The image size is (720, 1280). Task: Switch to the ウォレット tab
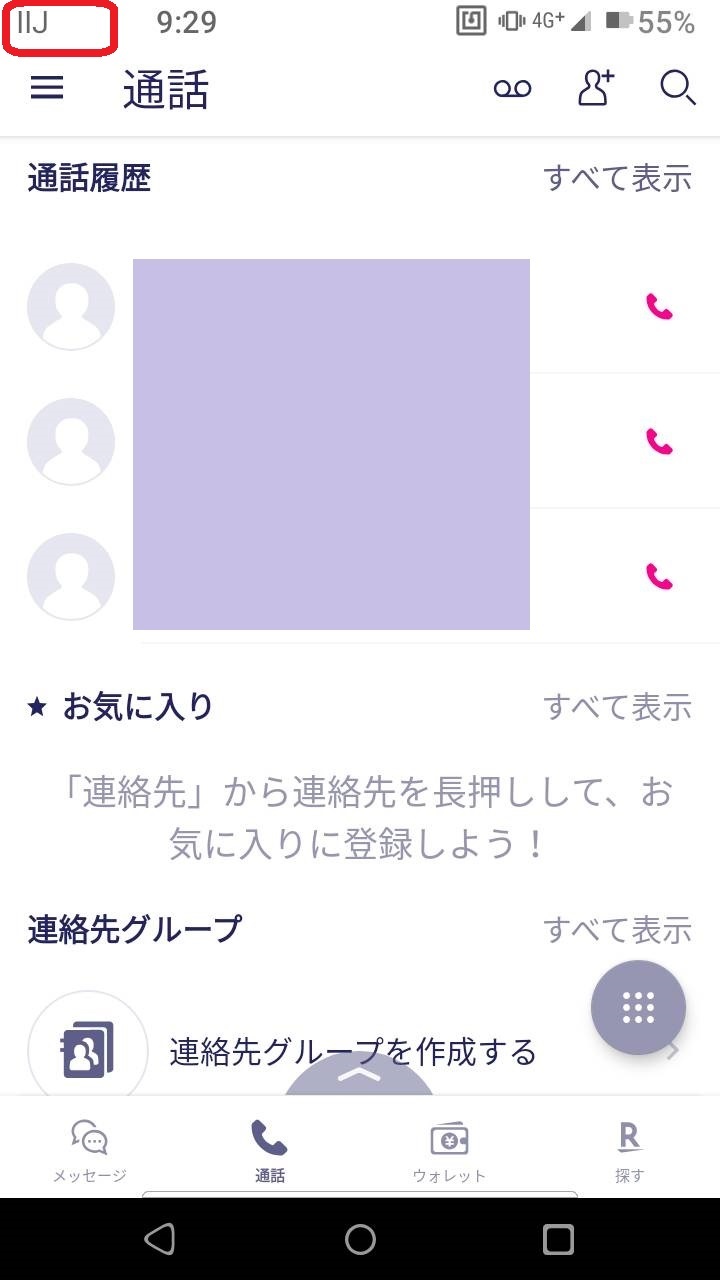pyautogui.click(x=449, y=1151)
